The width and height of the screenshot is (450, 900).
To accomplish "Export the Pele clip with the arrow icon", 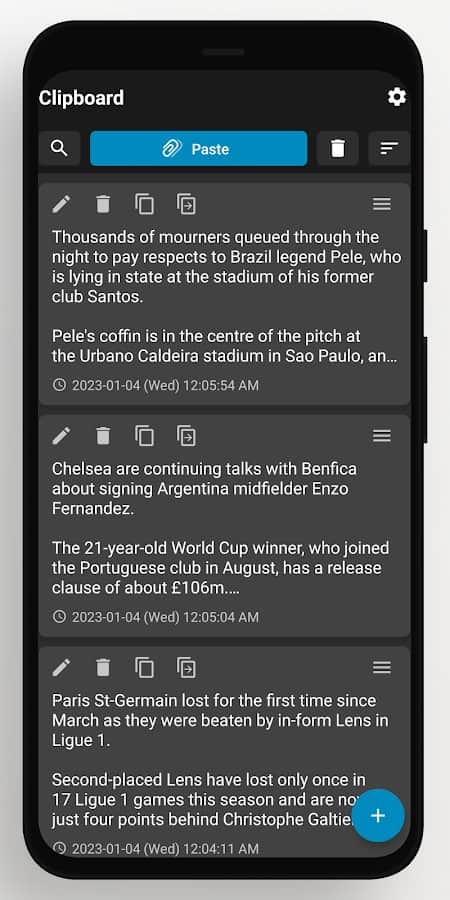I will coord(187,204).
